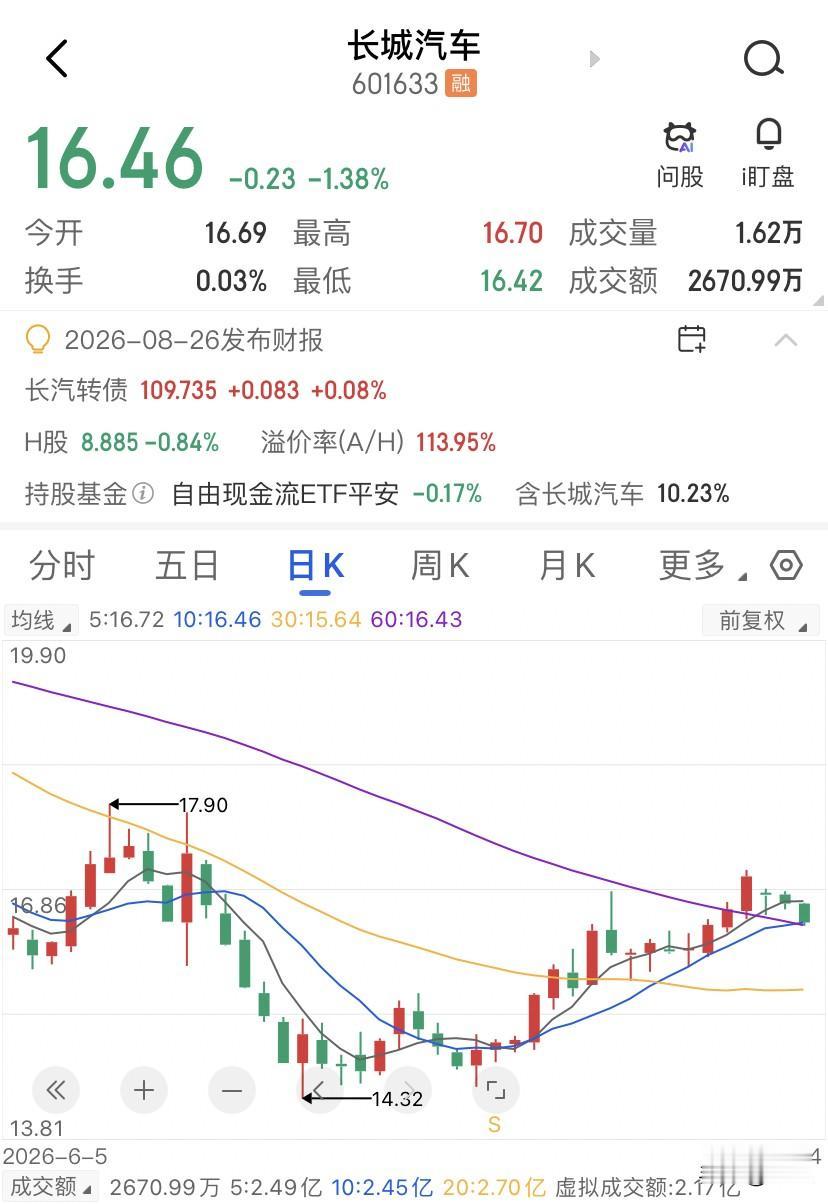This screenshot has width=828, height=1204.
Task: Collapse the info panel with the up chevron
Action: click(786, 340)
